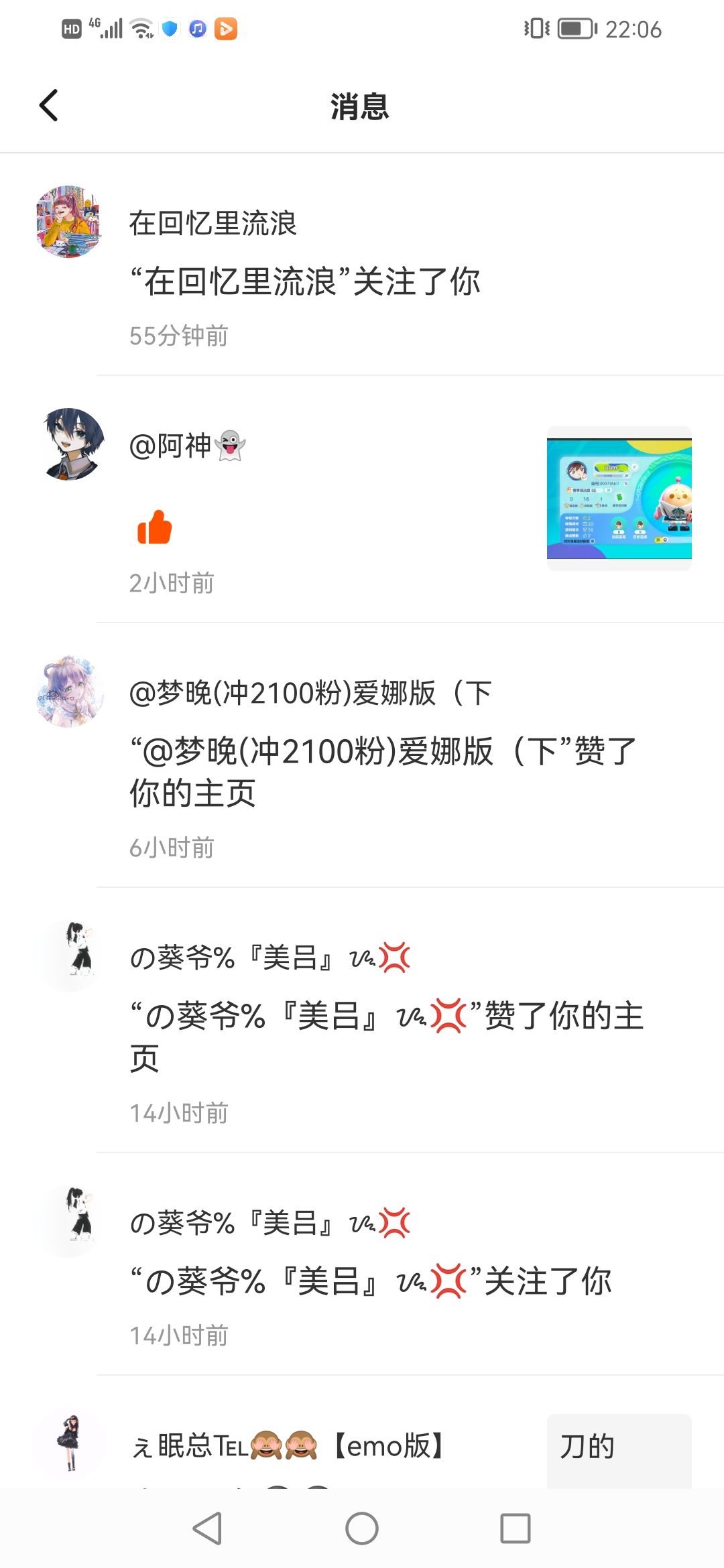Open 在回忆里流浪's avatar
The width and height of the screenshot is (724, 1568).
pos(68,222)
